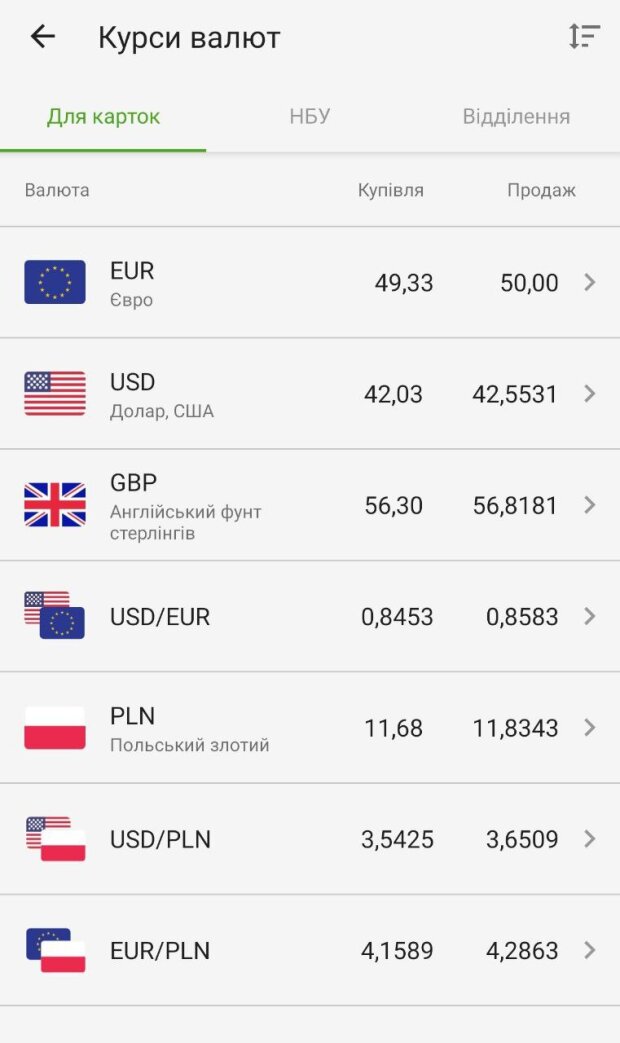Open the EUR Євро rate details
The width and height of the screenshot is (620, 1043).
pos(310,283)
